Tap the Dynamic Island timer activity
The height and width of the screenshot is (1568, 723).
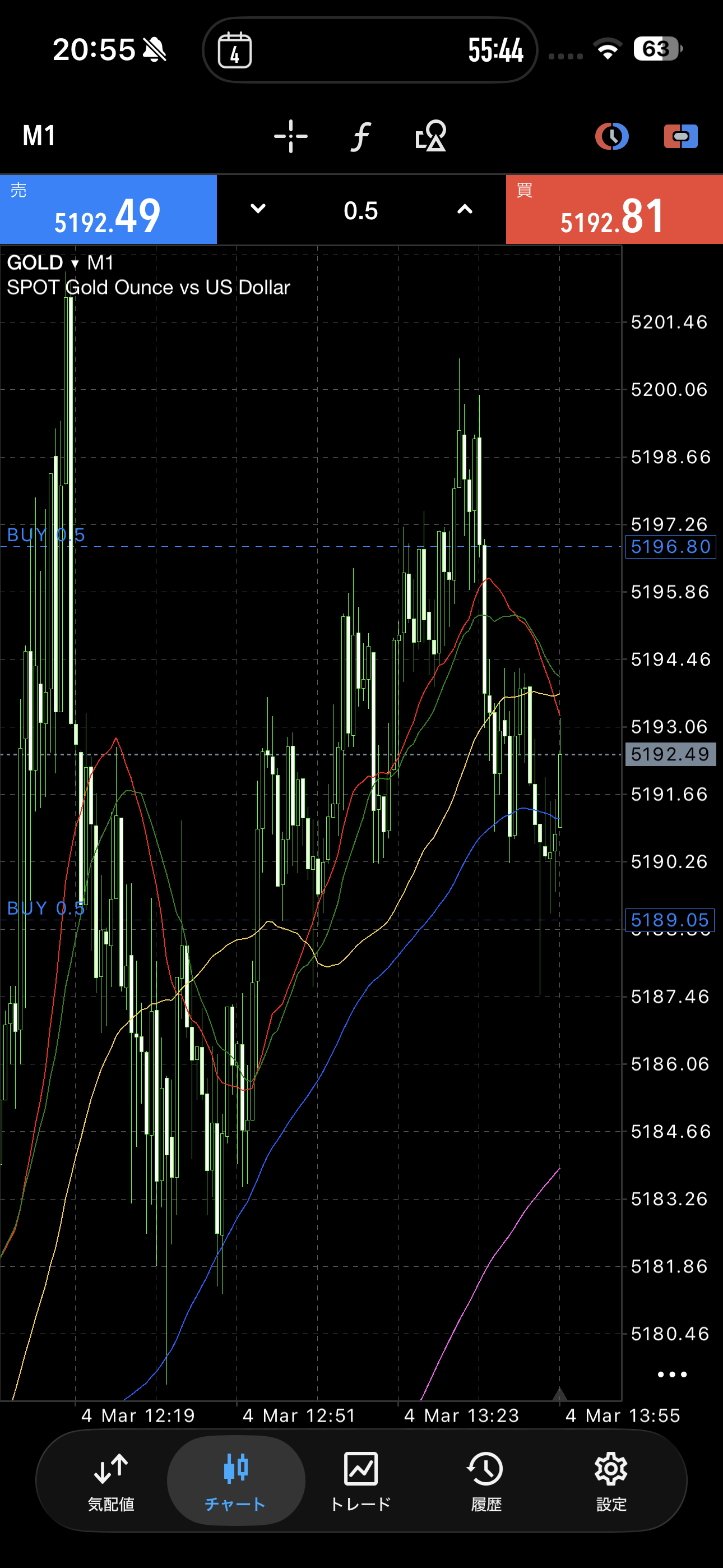pyautogui.click(x=370, y=50)
